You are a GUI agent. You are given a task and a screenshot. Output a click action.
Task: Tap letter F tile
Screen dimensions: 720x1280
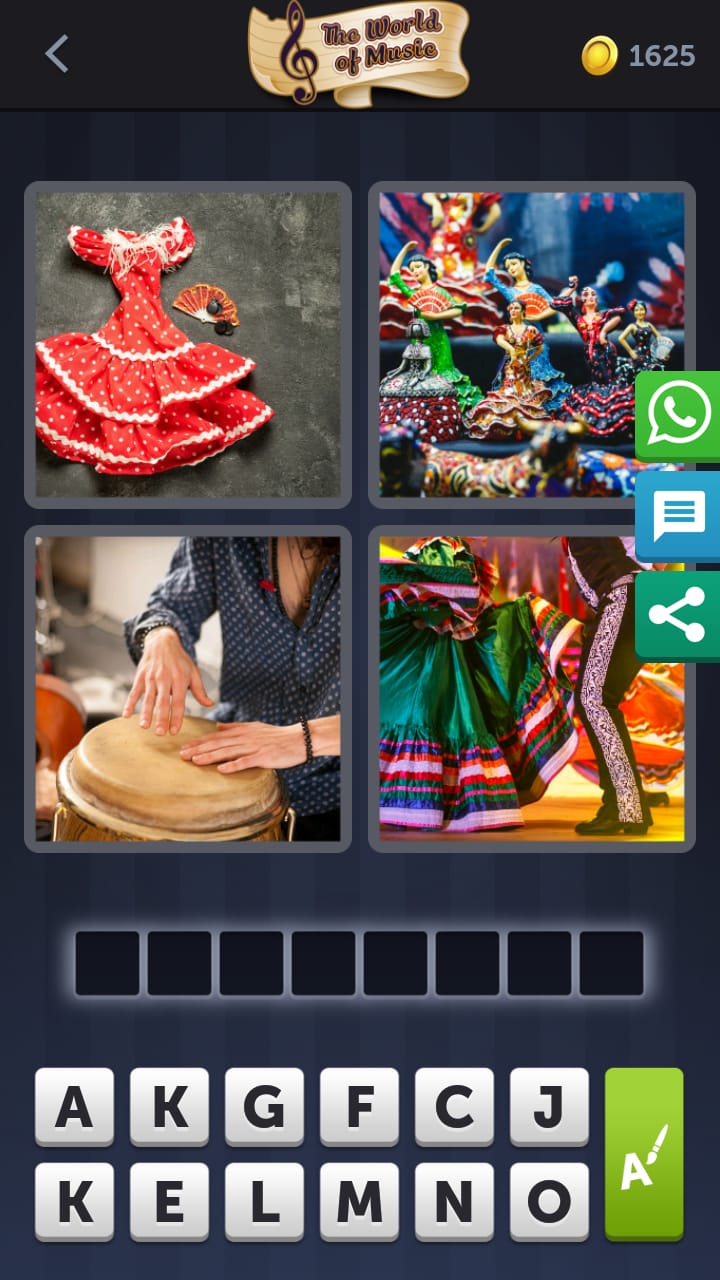pyautogui.click(x=359, y=1106)
